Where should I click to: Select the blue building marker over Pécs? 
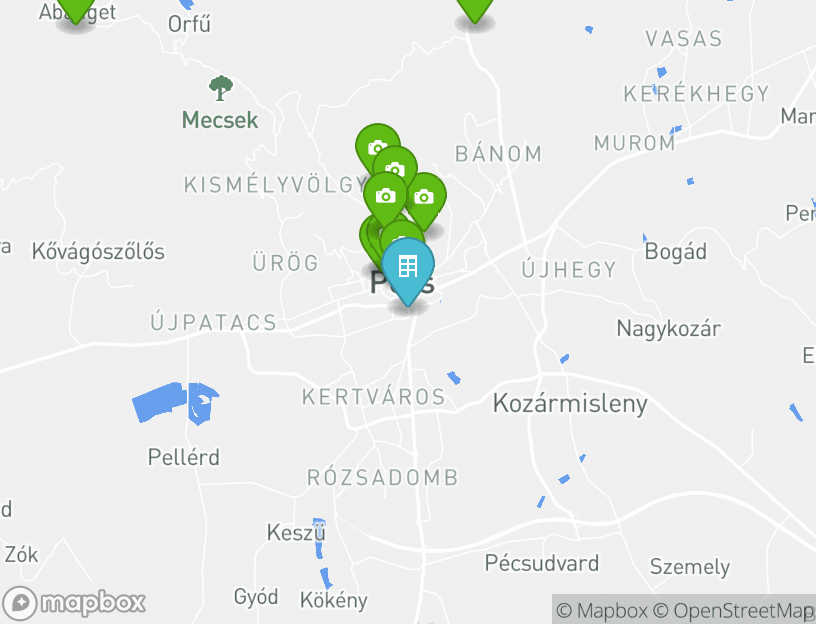(407, 268)
